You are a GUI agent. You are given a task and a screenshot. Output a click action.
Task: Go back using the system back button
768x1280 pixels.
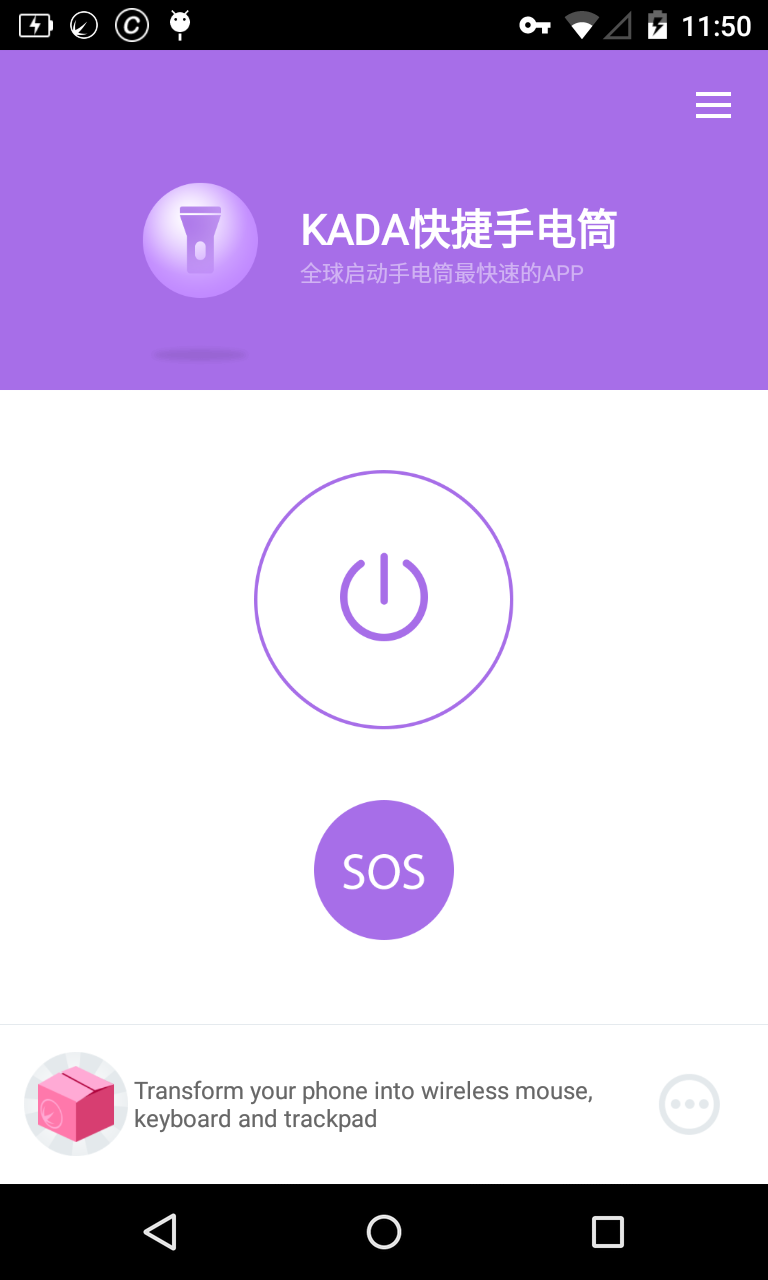(160, 1232)
